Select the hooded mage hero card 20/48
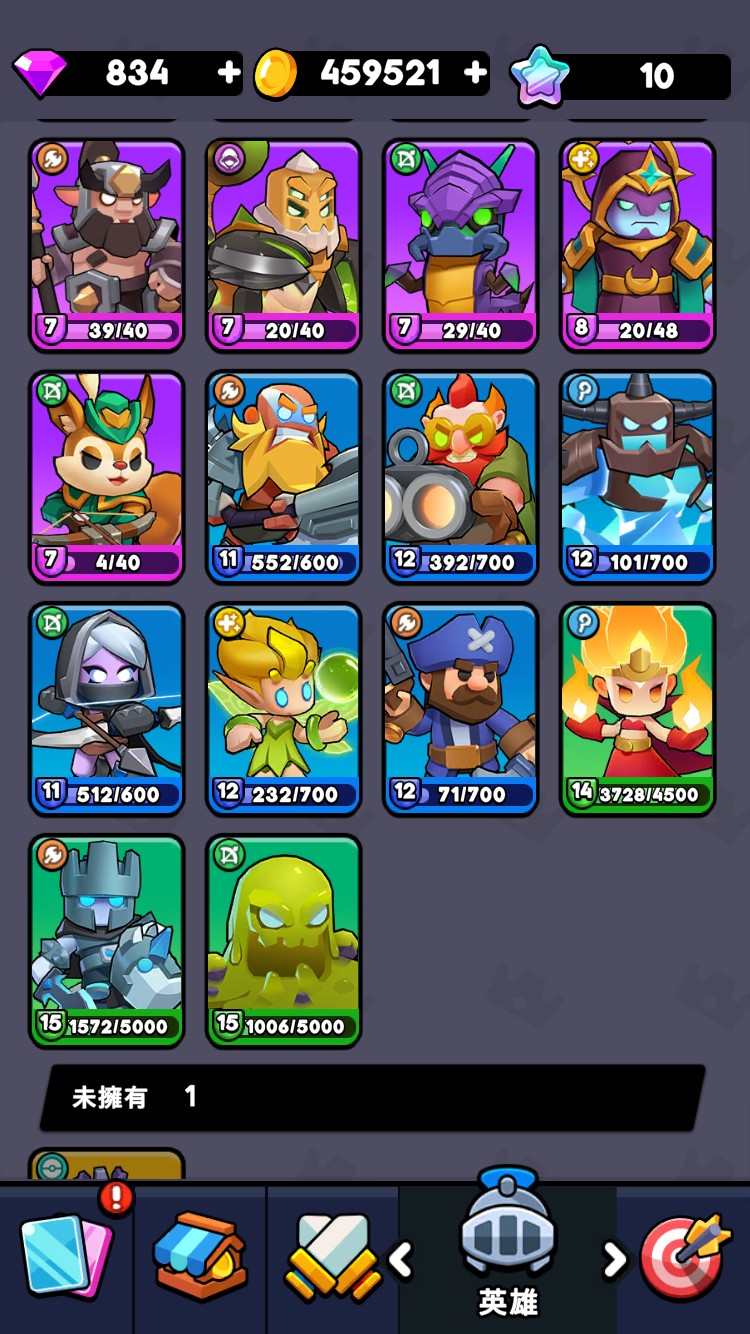 click(638, 245)
